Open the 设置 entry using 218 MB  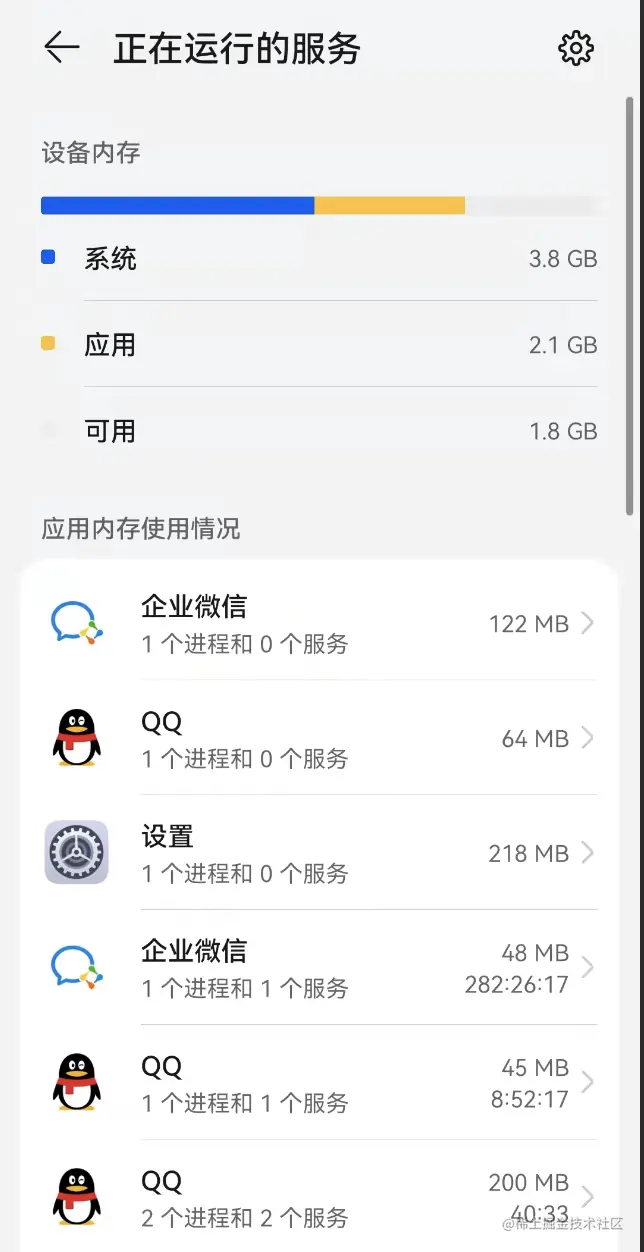click(x=320, y=853)
